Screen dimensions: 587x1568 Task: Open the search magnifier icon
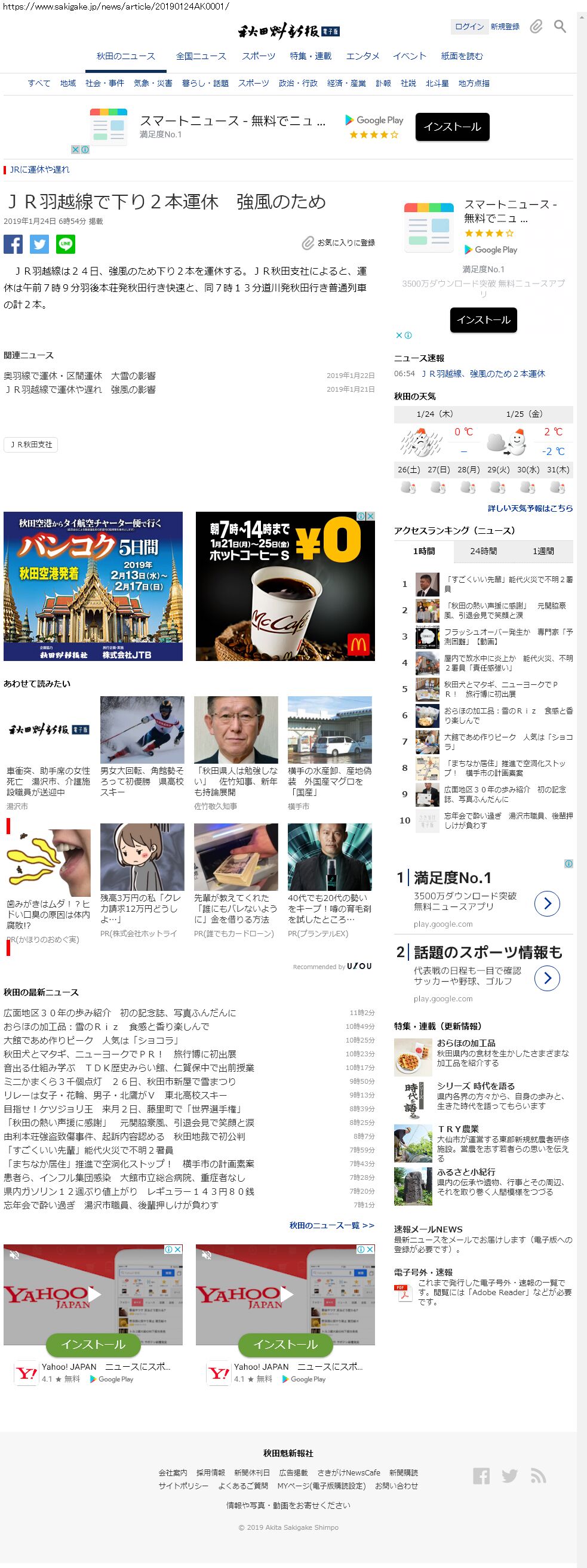(560, 26)
